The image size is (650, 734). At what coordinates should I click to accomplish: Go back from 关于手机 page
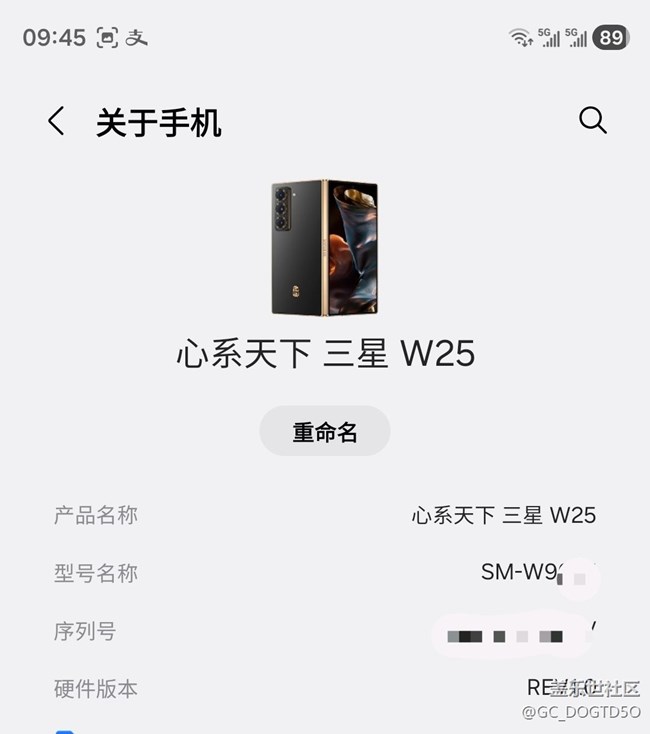(56, 122)
